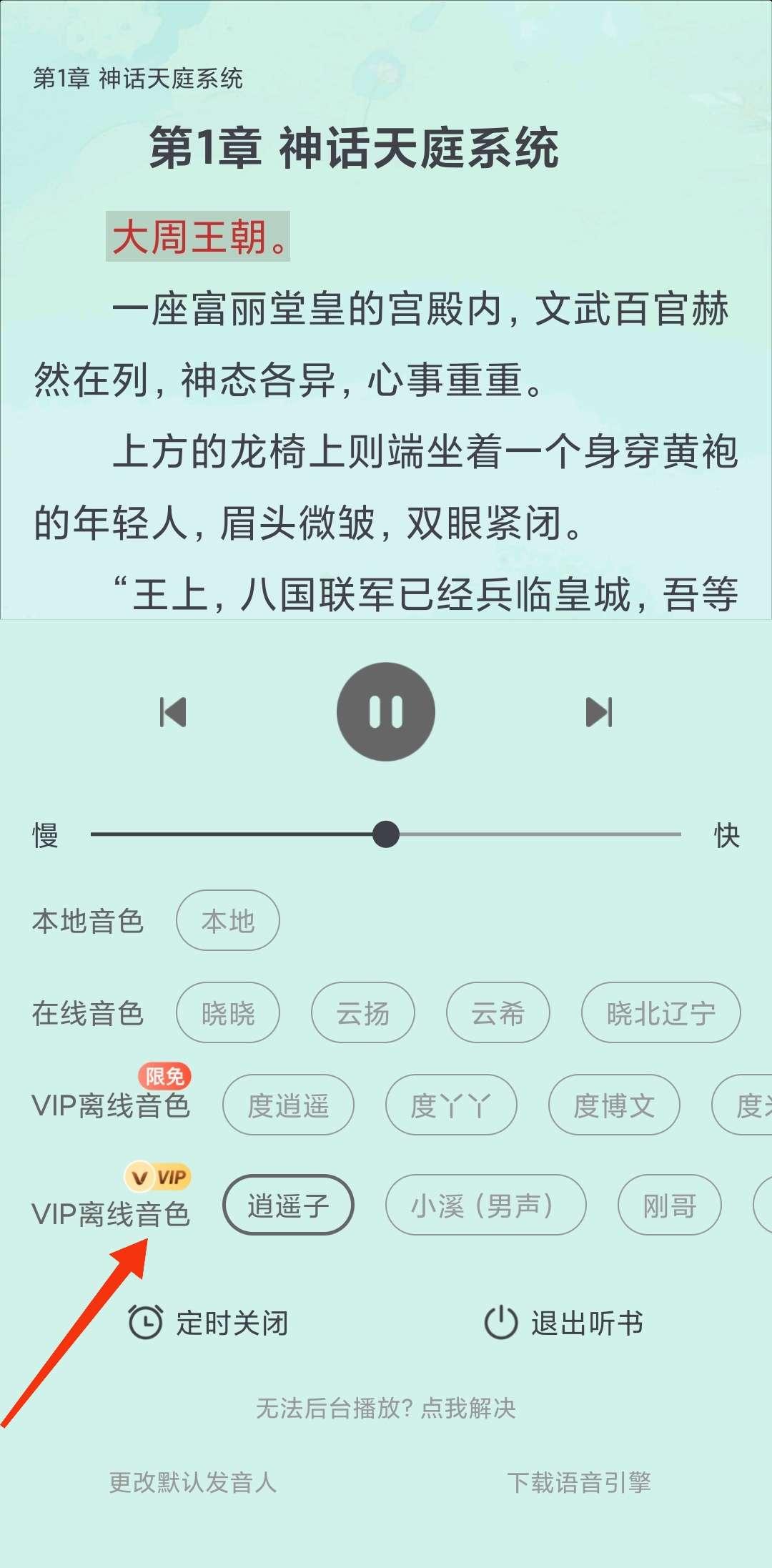Choose the 刚哥 voice
The image size is (772, 1568).
pos(669,1205)
